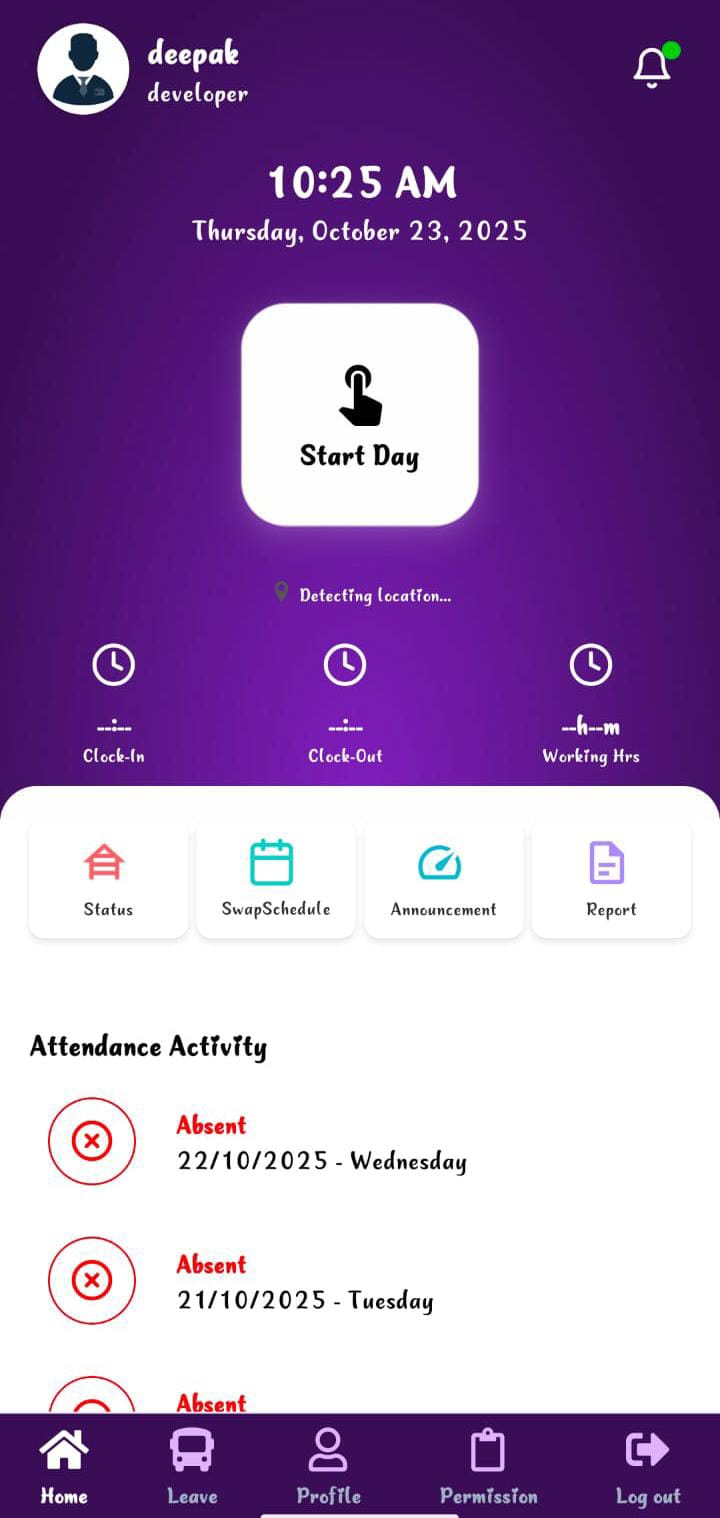Open the notifications bell
The image size is (720, 1518).
point(652,68)
